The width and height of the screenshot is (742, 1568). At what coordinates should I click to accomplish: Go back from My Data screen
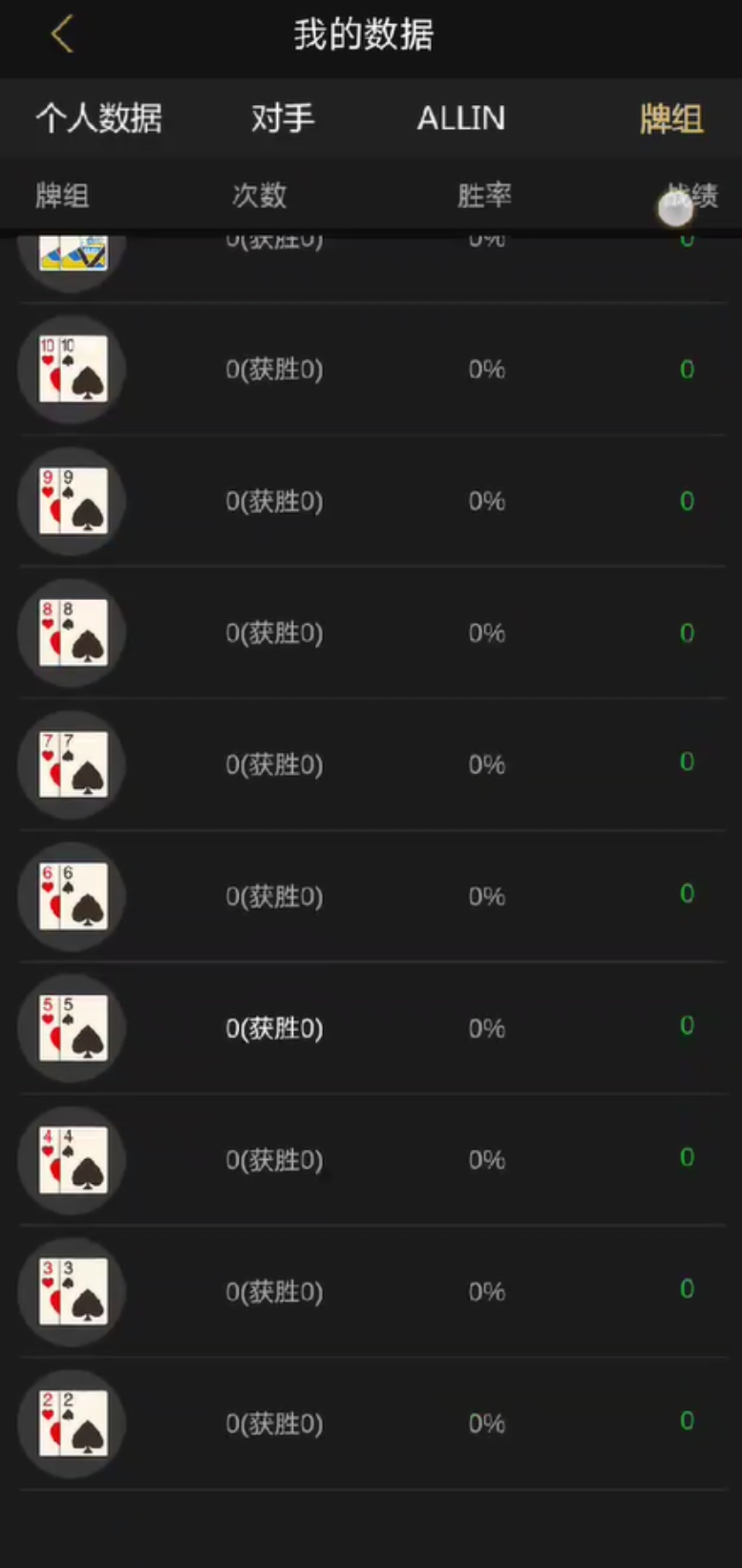click(x=62, y=35)
